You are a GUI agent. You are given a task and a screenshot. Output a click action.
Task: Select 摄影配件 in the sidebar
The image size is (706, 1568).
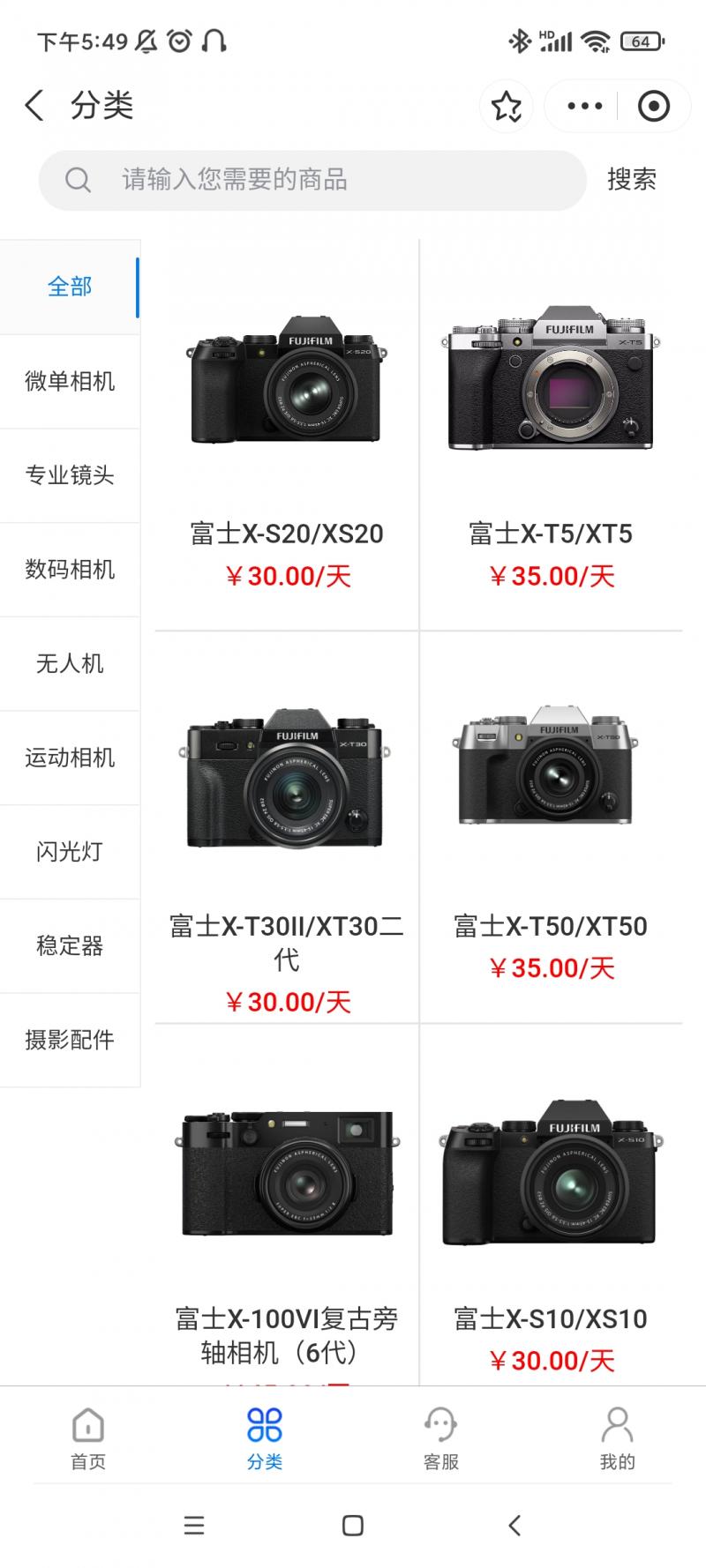tap(70, 1040)
